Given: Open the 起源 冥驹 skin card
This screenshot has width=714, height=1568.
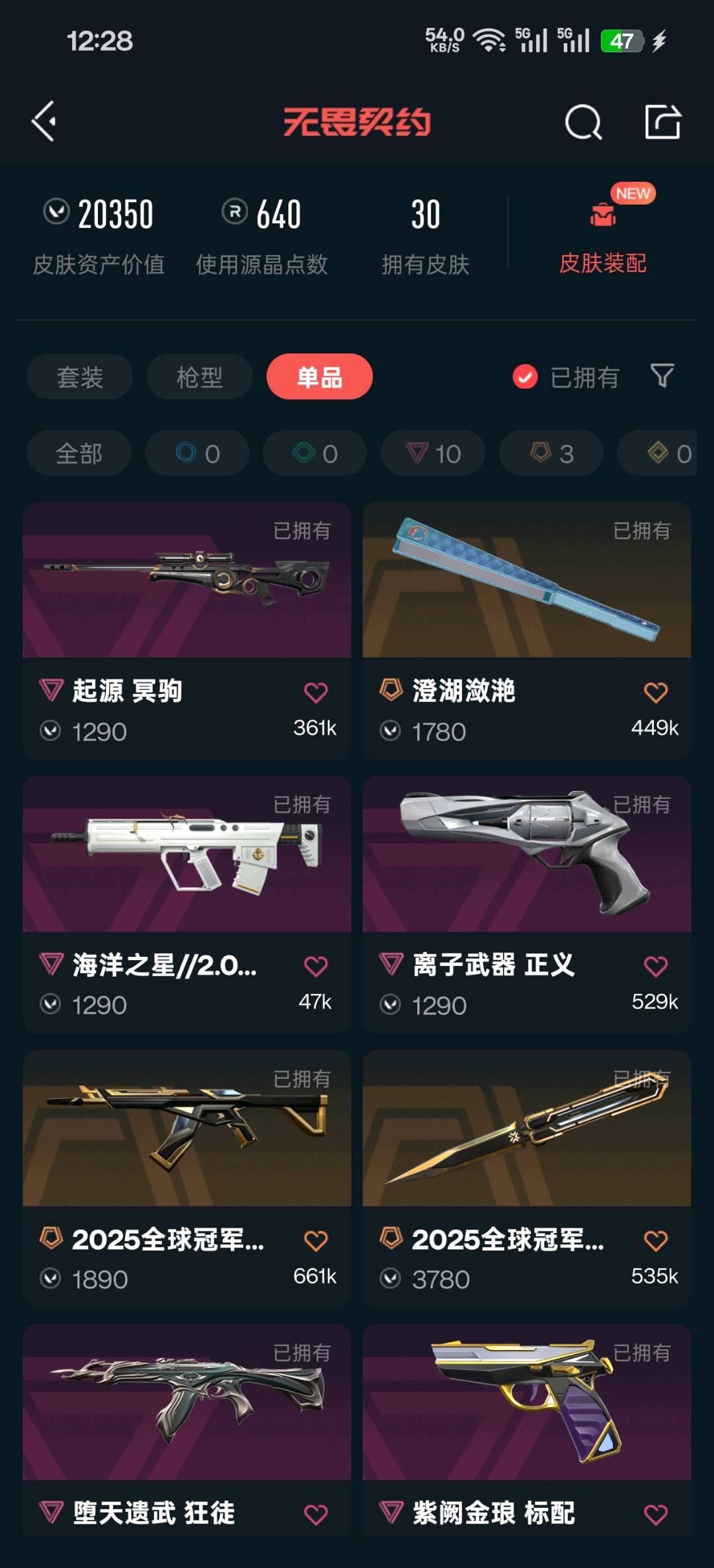Looking at the screenshot, I should [187, 630].
